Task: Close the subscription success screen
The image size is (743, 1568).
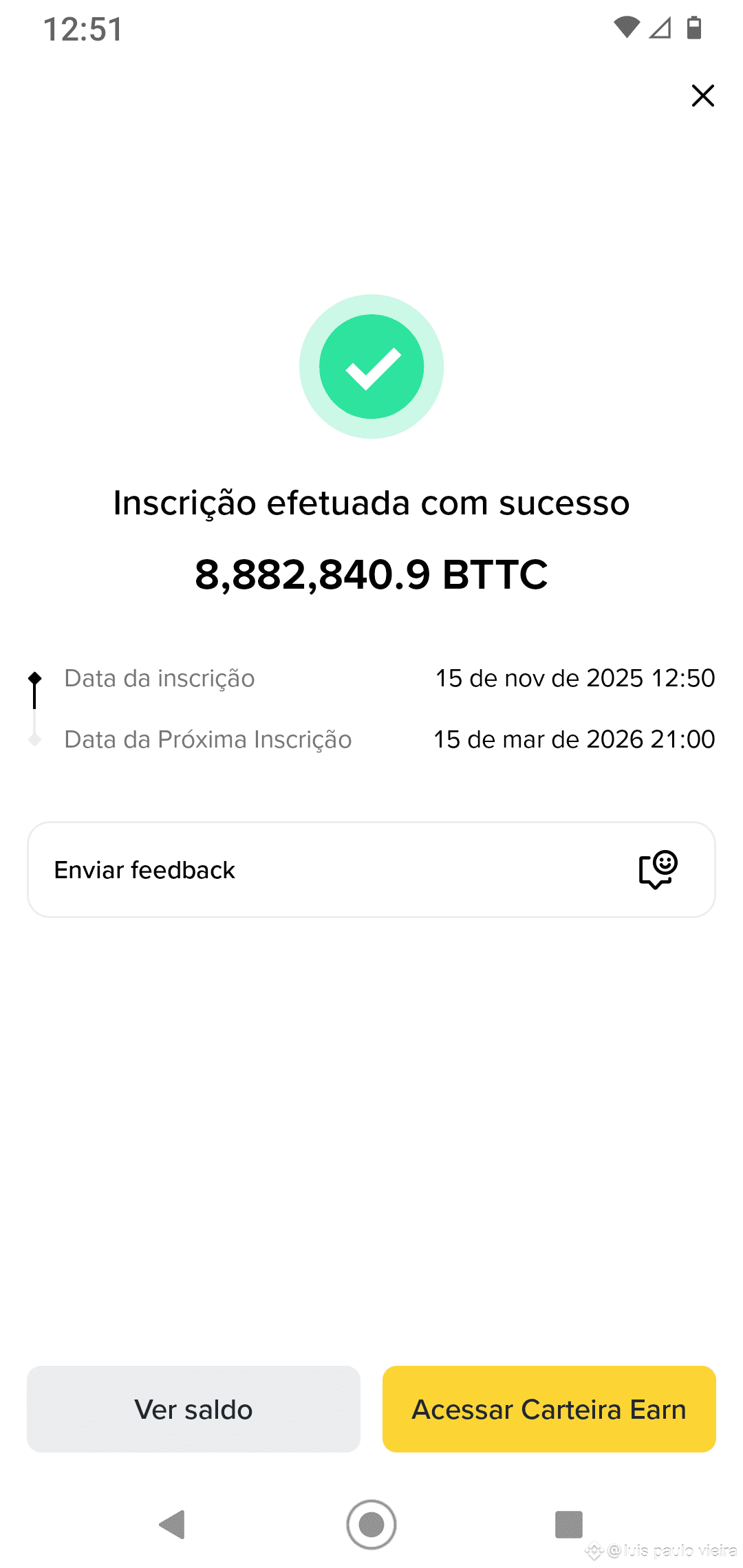Action: 702,96
